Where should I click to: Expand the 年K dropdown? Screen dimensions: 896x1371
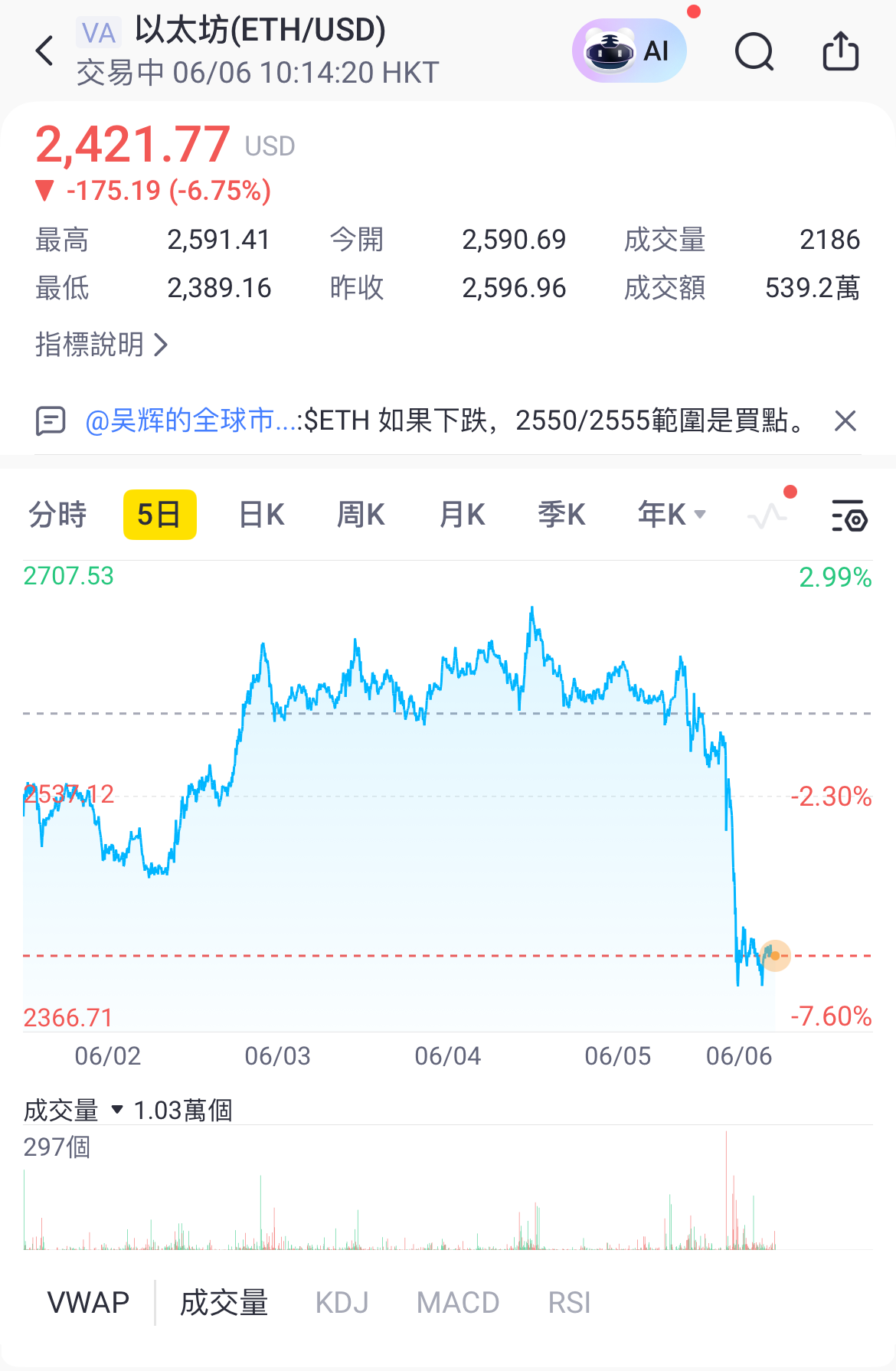pos(671,515)
